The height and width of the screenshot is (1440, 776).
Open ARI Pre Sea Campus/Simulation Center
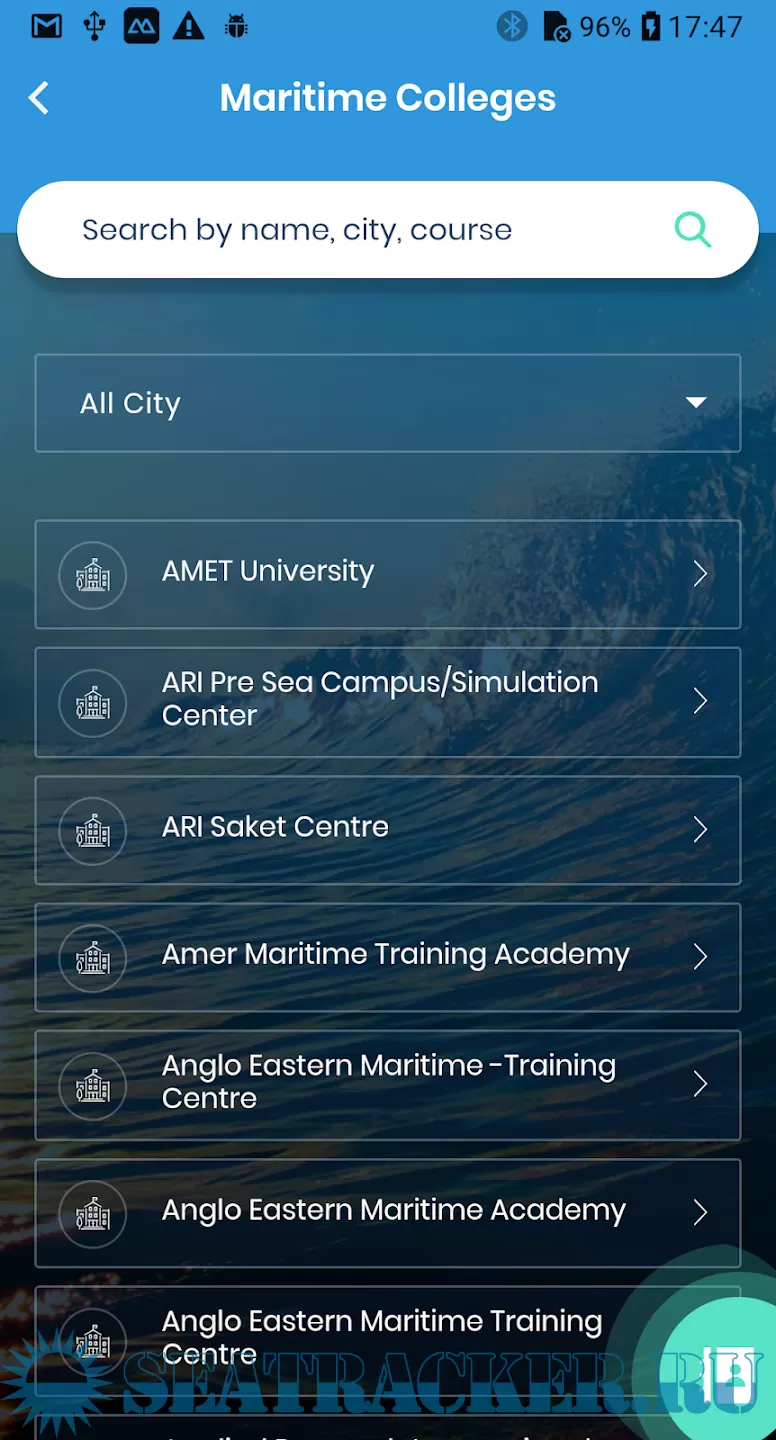tap(388, 701)
